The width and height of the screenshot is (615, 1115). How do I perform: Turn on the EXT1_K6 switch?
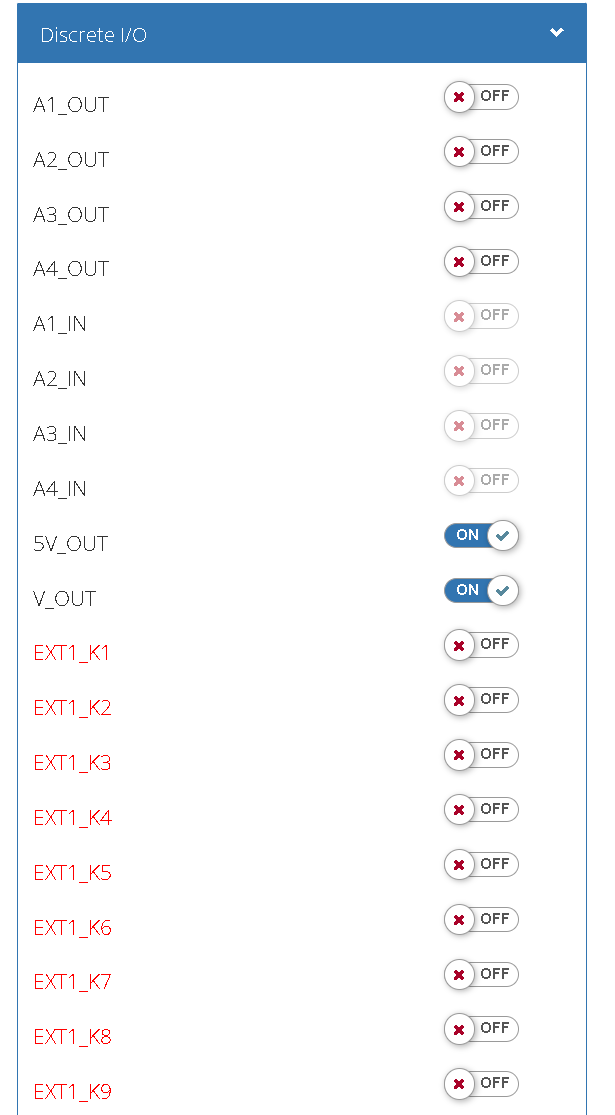pos(481,919)
